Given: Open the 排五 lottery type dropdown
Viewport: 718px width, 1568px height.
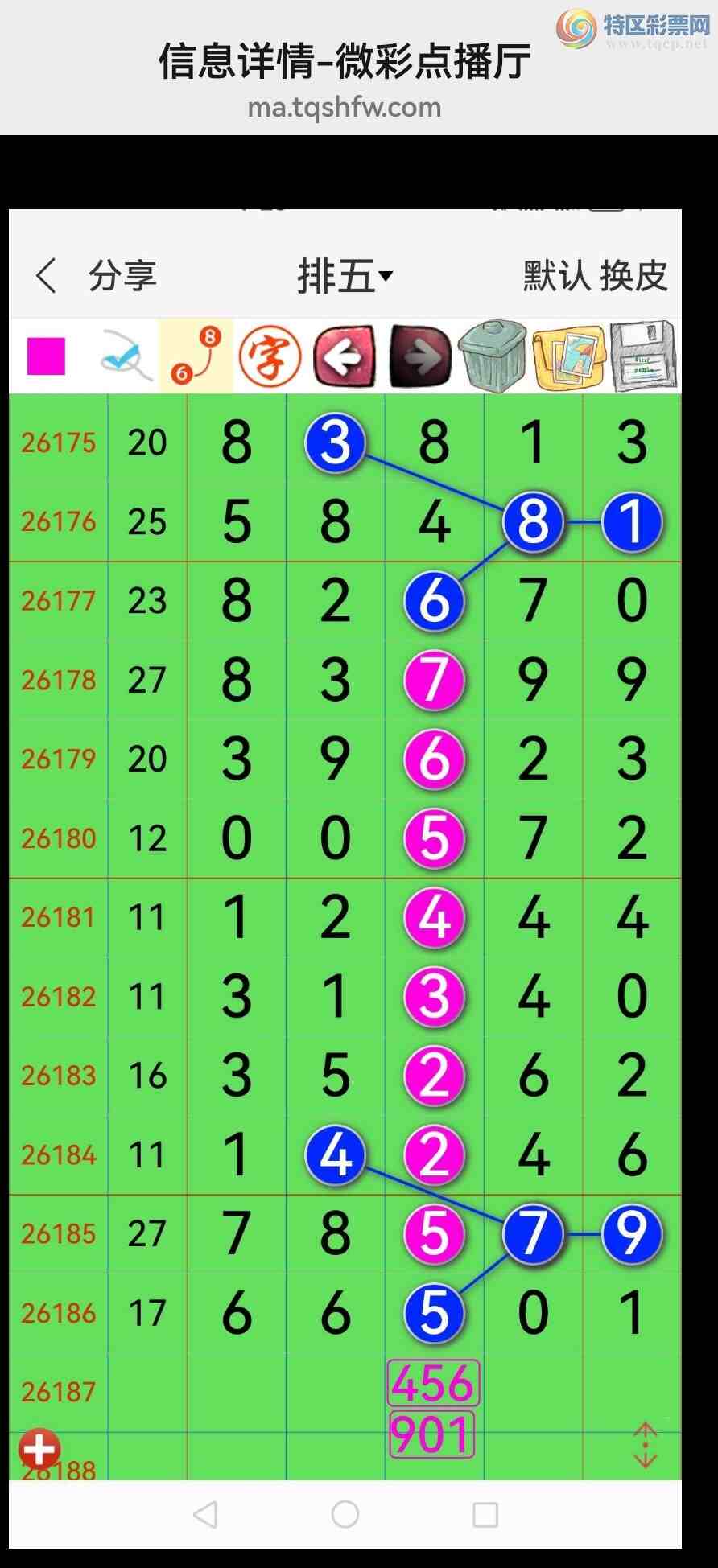Looking at the screenshot, I should (345, 277).
